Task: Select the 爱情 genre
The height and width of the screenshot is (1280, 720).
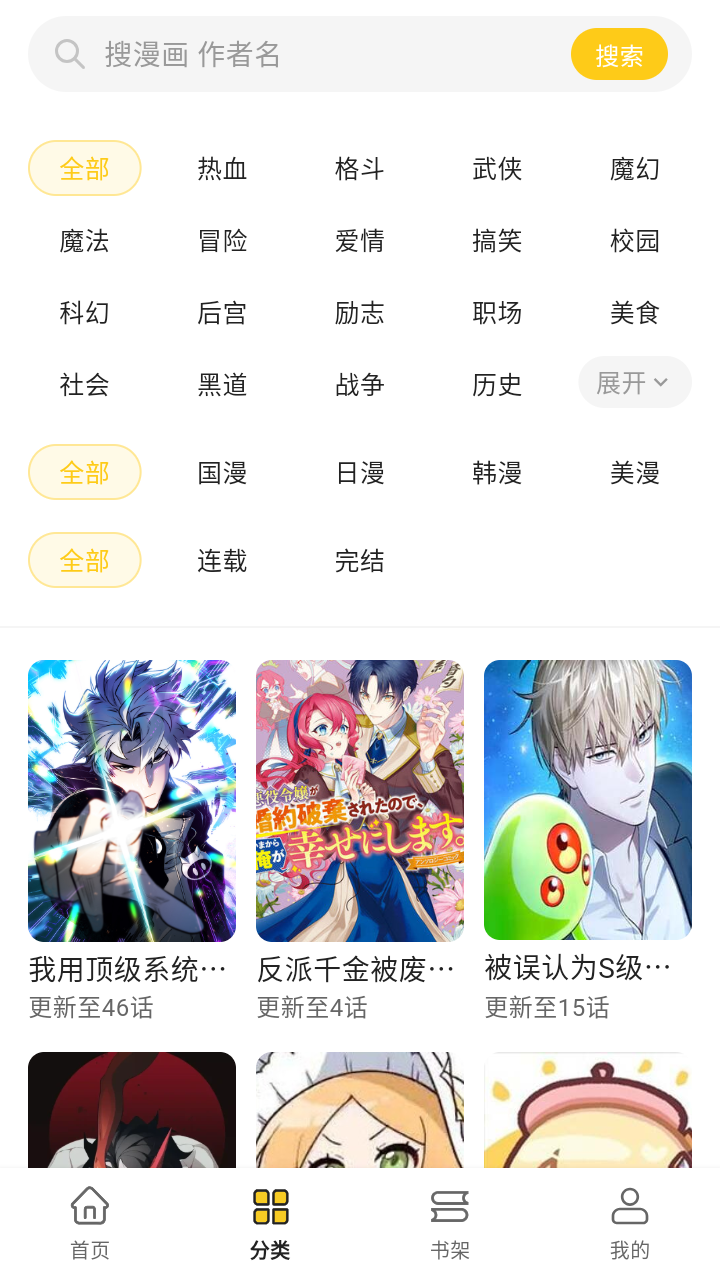Action: click(359, 240)
